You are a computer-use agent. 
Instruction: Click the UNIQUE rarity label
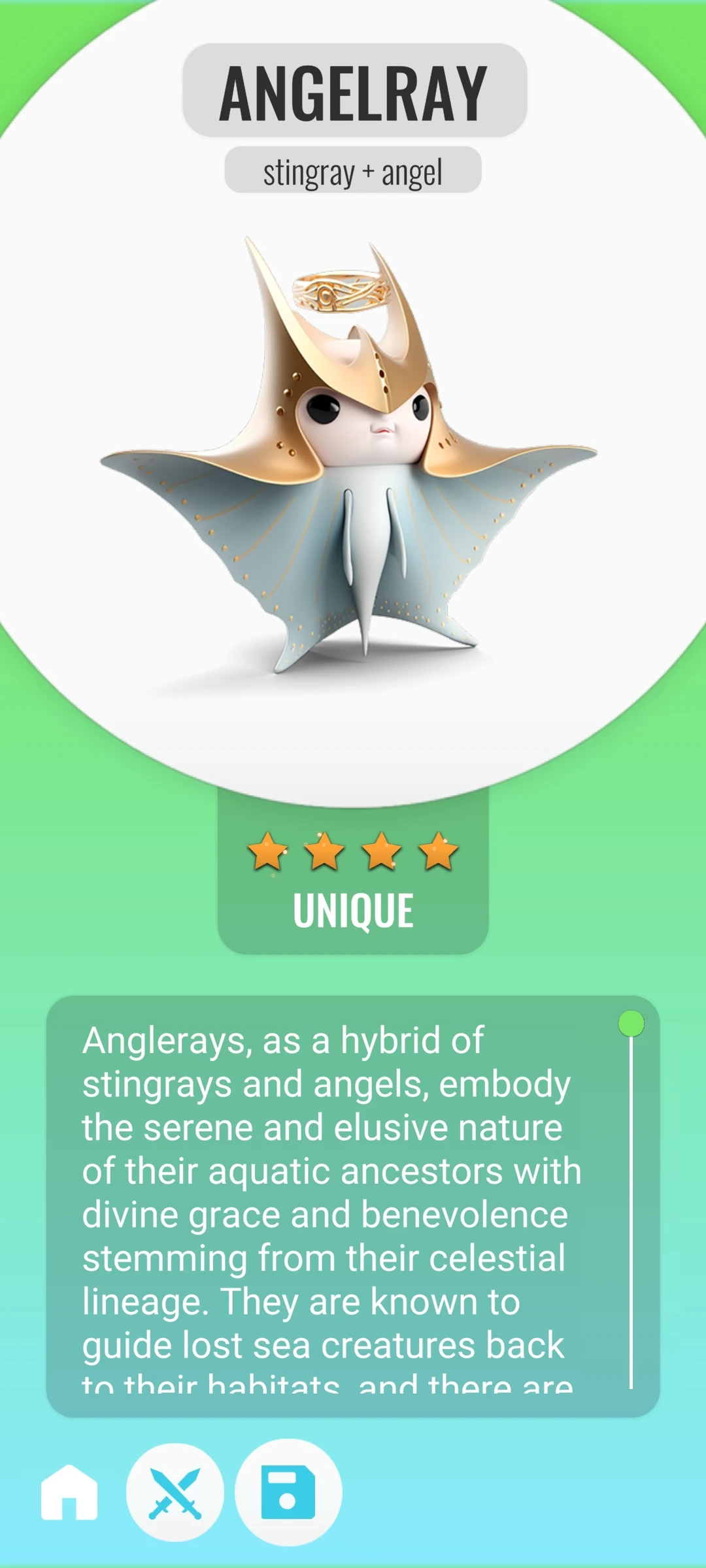tap(353, 909)
